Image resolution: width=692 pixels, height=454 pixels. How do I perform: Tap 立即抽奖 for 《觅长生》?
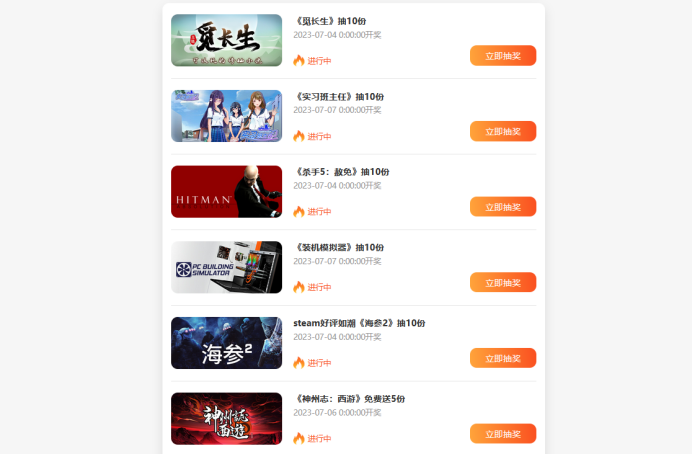tap(503, 55)
